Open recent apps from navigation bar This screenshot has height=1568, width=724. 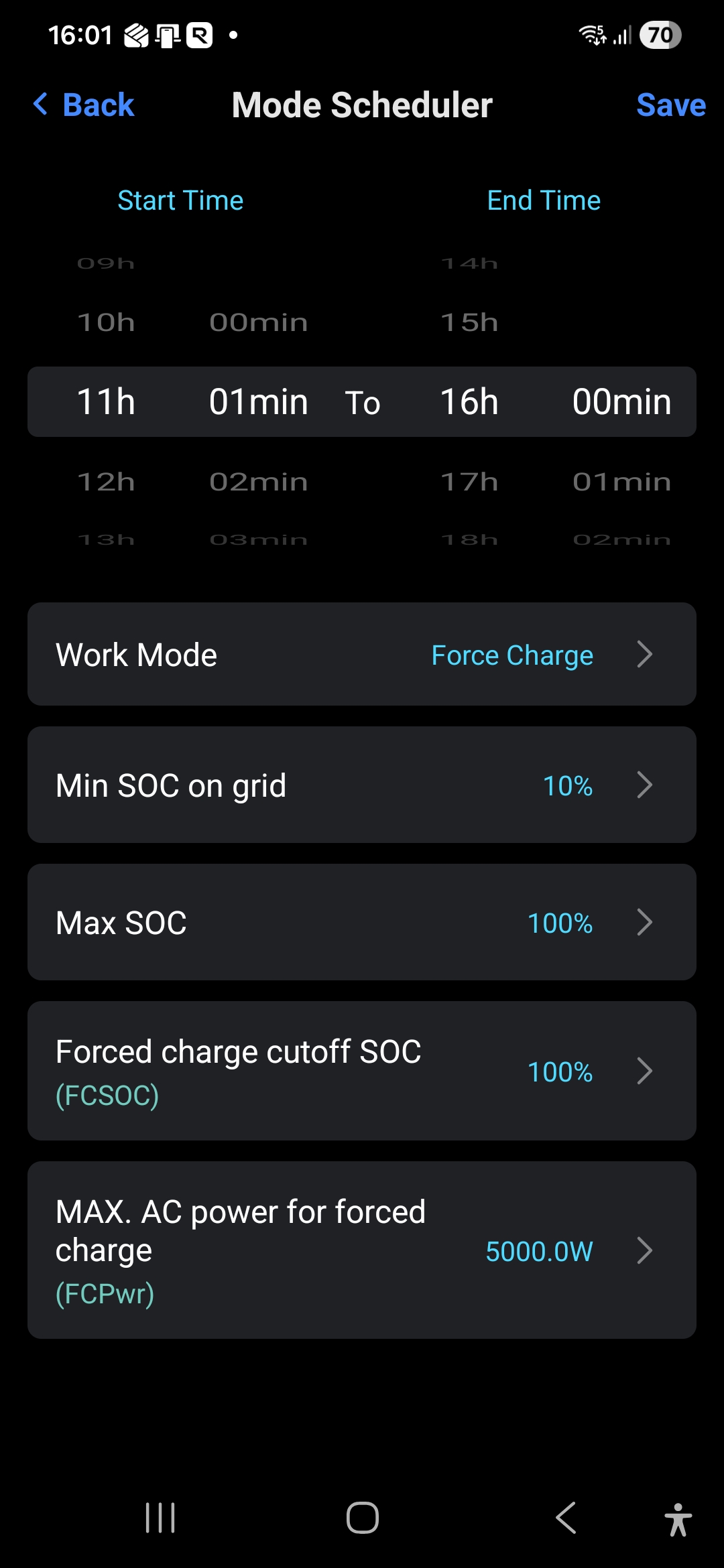click(160, 1518)
